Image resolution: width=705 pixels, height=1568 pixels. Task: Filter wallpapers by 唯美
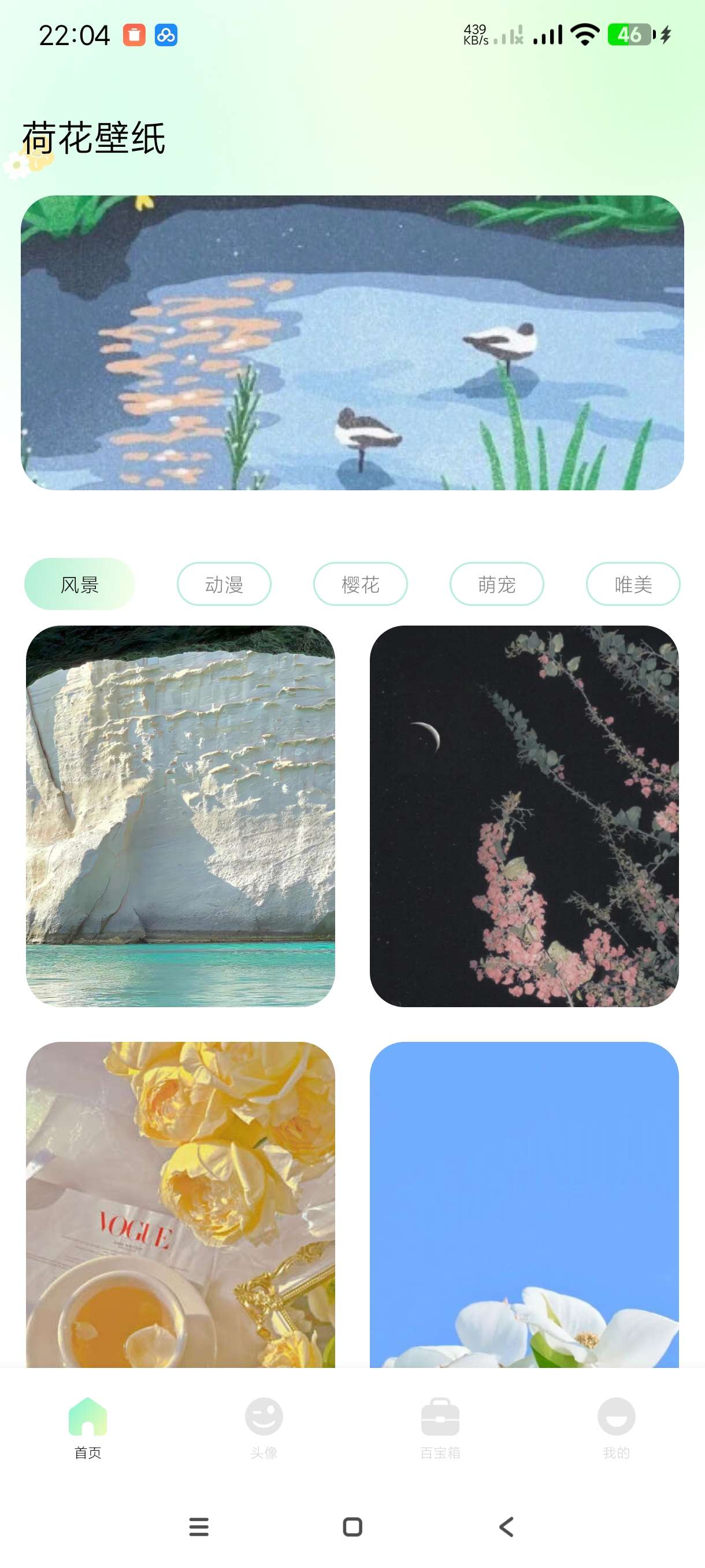coord(633,585)
